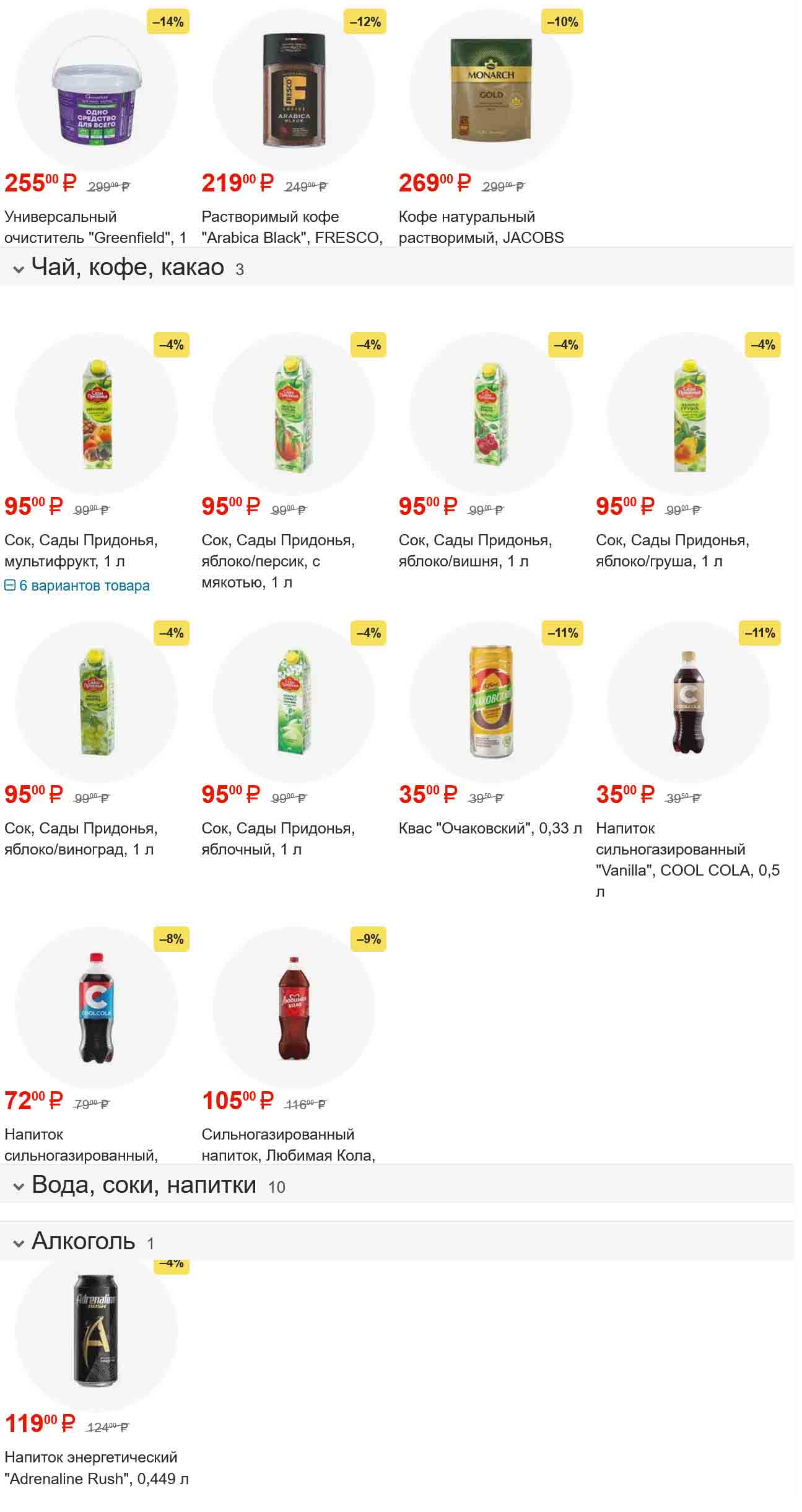Open the Любимая Кола carbonated drink

294,1008
